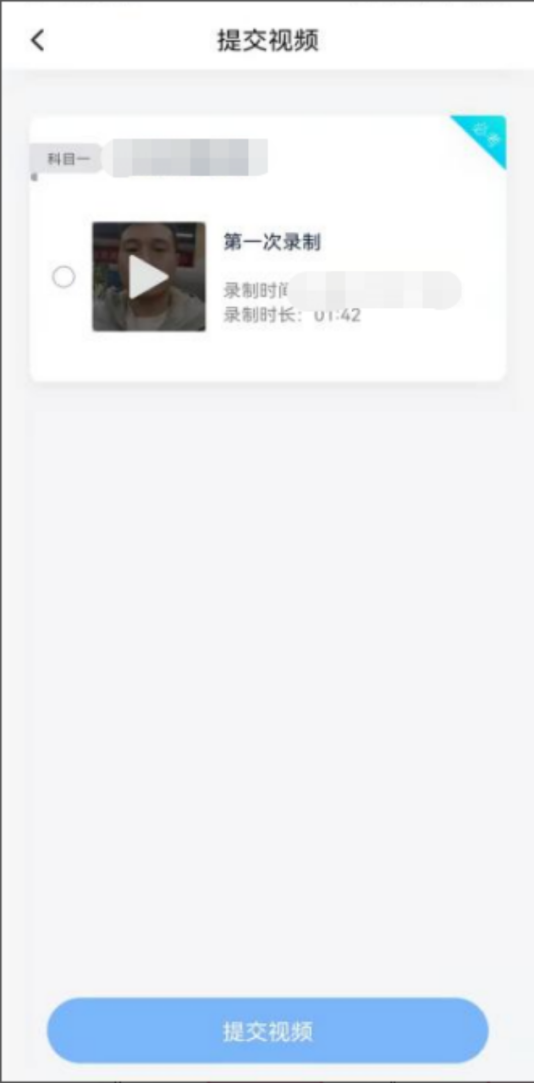Tap the 提交视频 button at the bottom

click(267, 1031)
